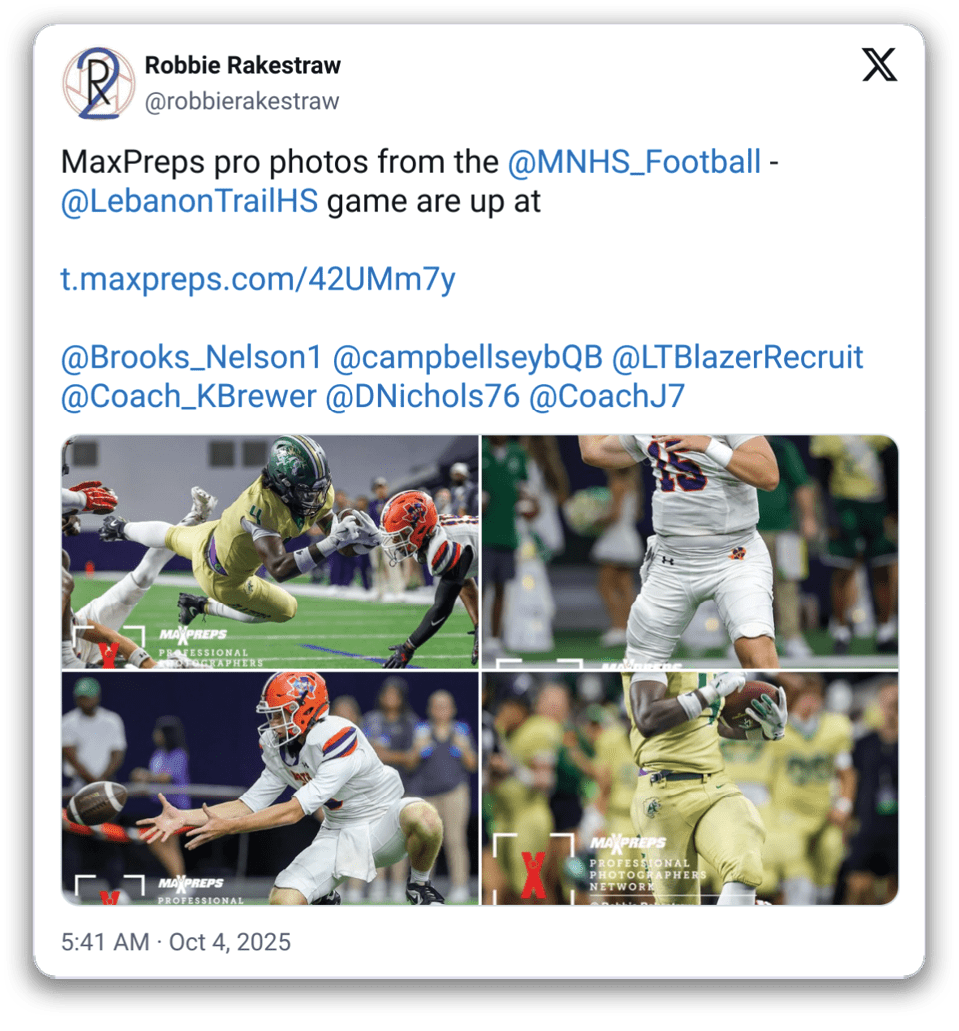Open the @DNichols76 mention

tap(423, 396)
